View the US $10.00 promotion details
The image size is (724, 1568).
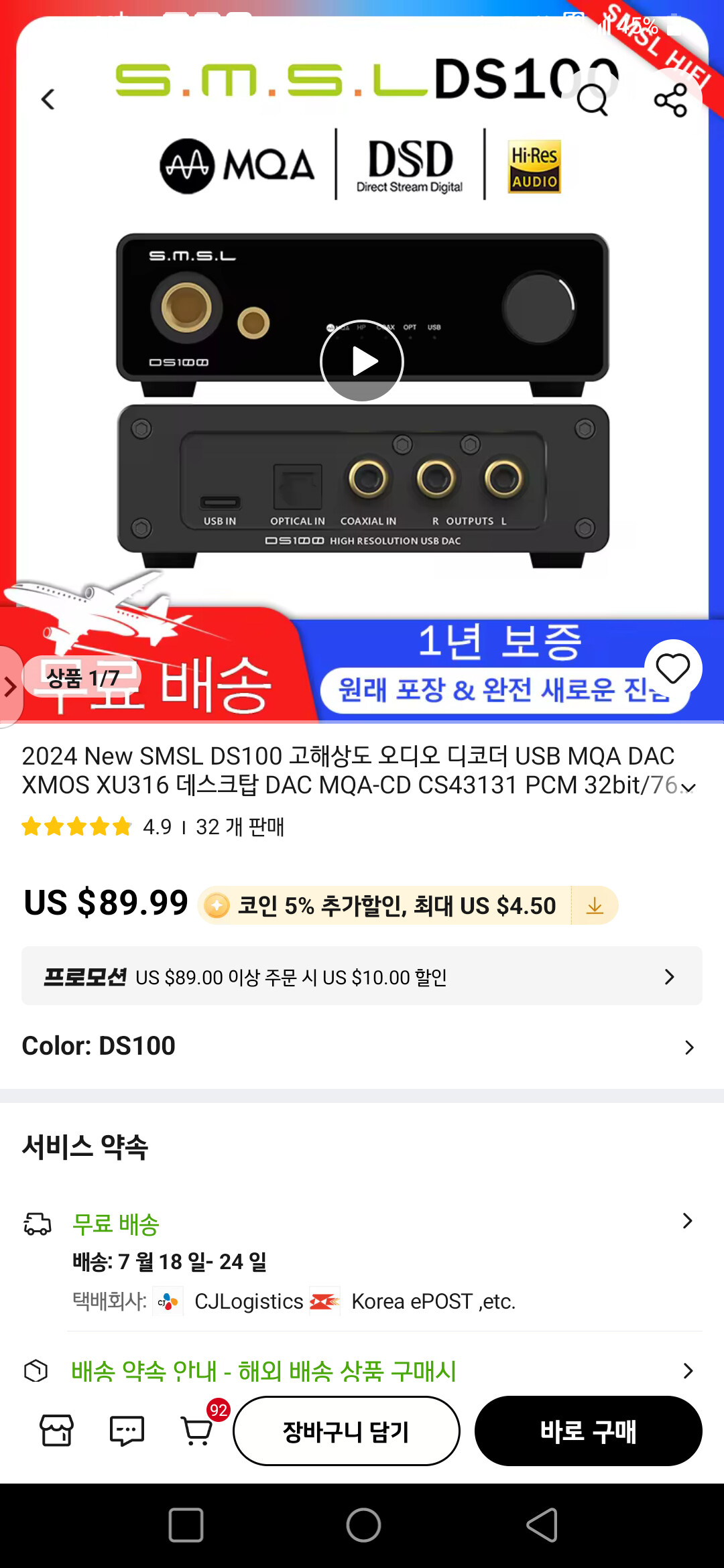click(x=362, y=976)
